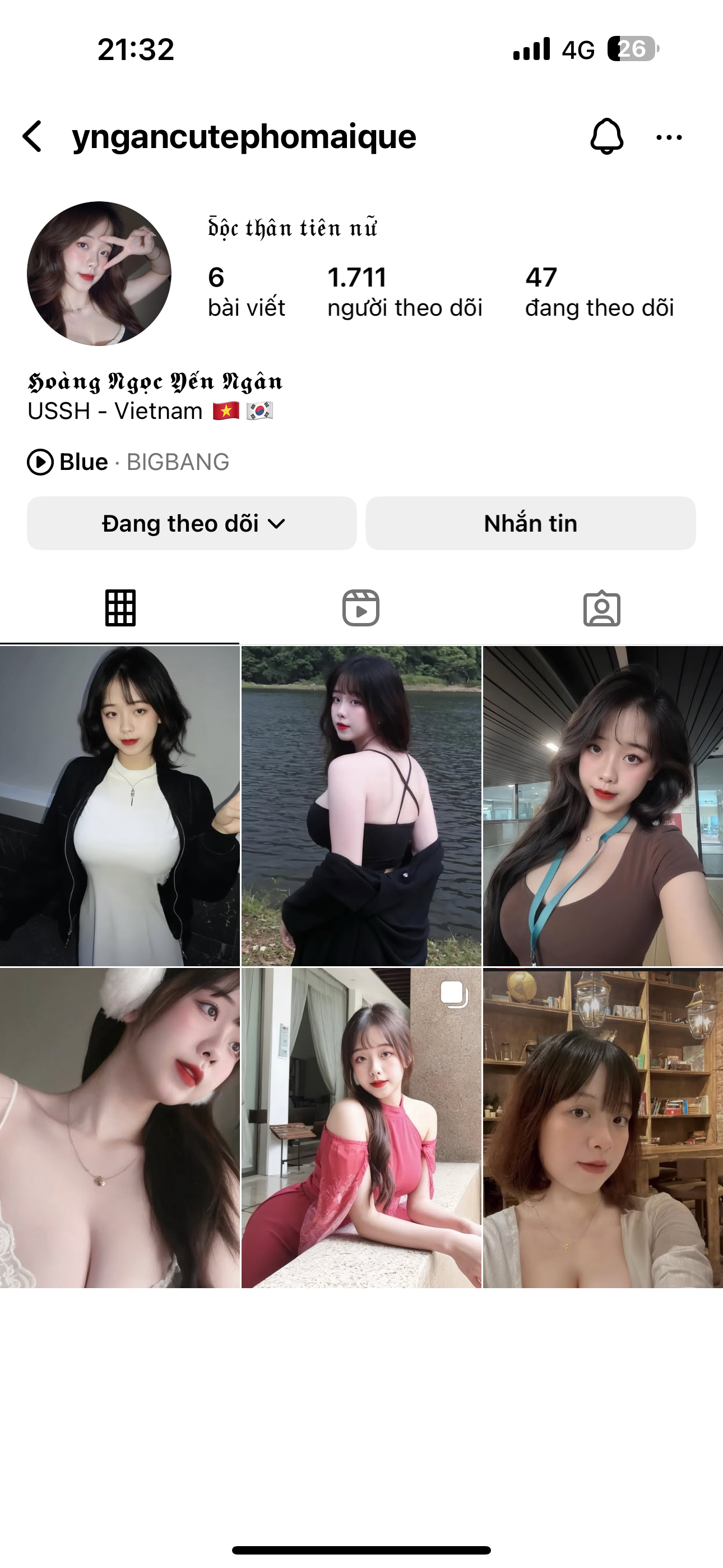Open the post with the white dress
The width and height of the screenshot is (723, 1568).
click(x=120, y=806)
